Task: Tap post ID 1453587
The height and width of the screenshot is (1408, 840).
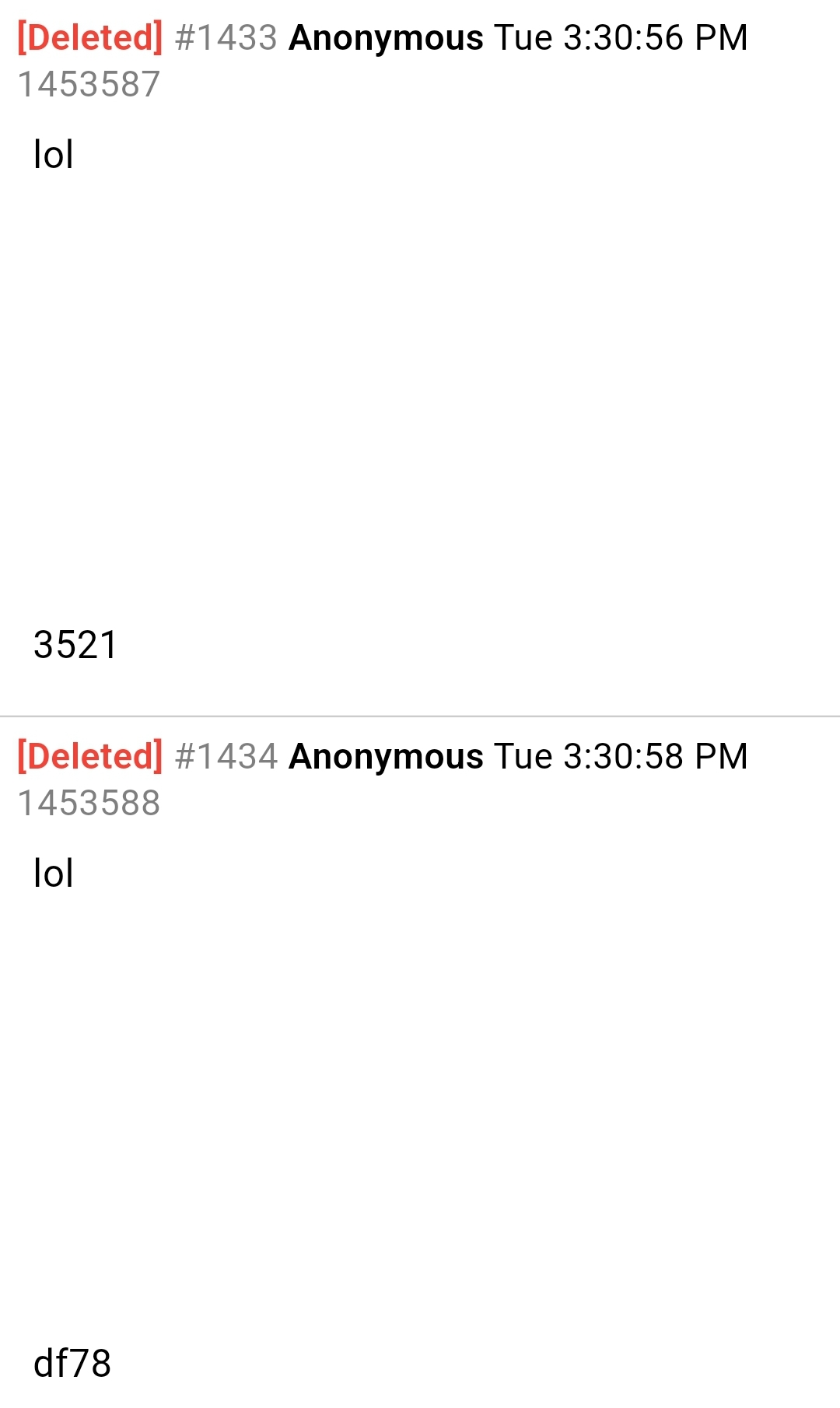Action: point(89,84)
